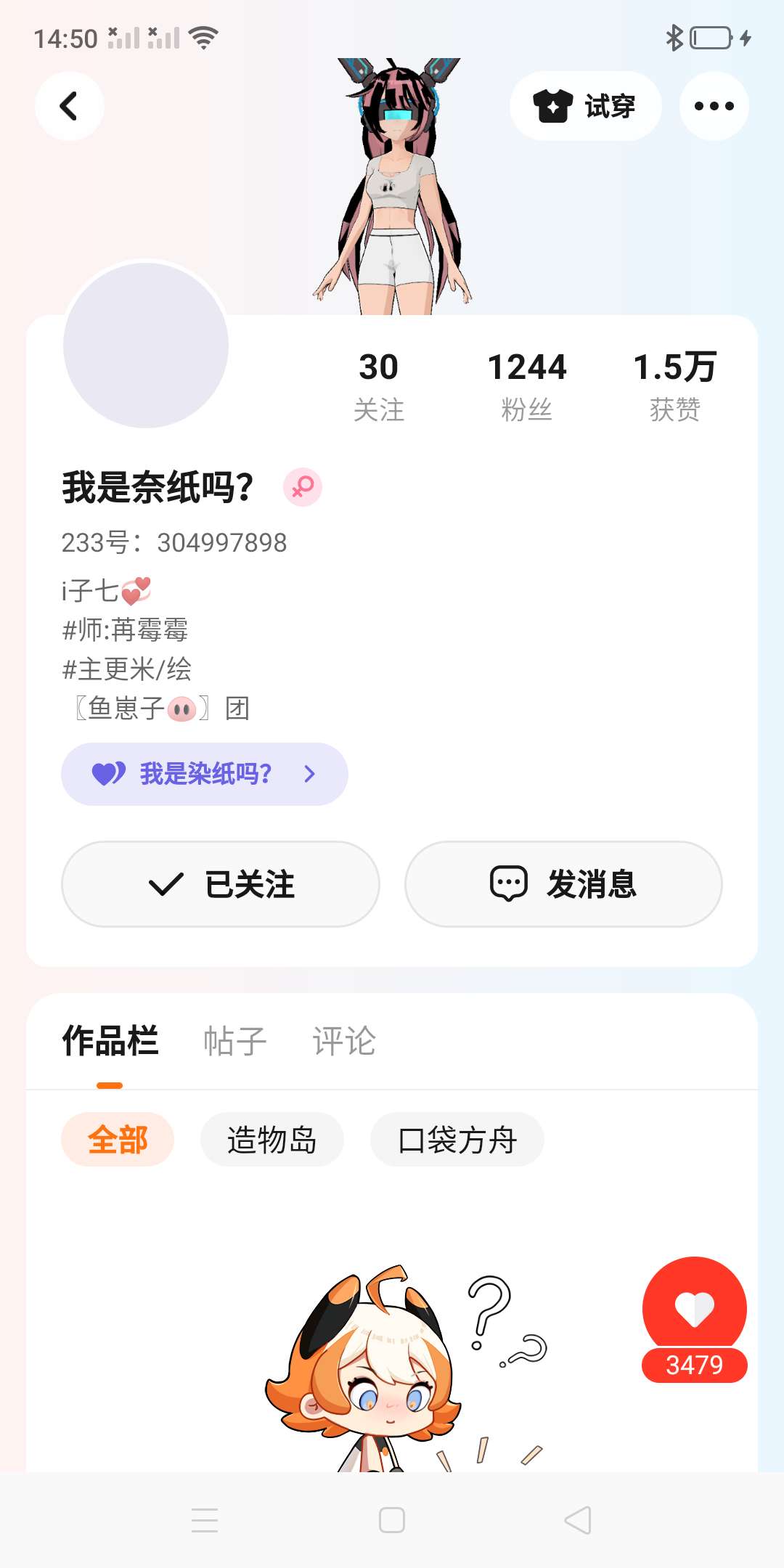784x1568 pixels.
Task: Open the 我是染纸吗? couple link
Action: pos(204,774)
